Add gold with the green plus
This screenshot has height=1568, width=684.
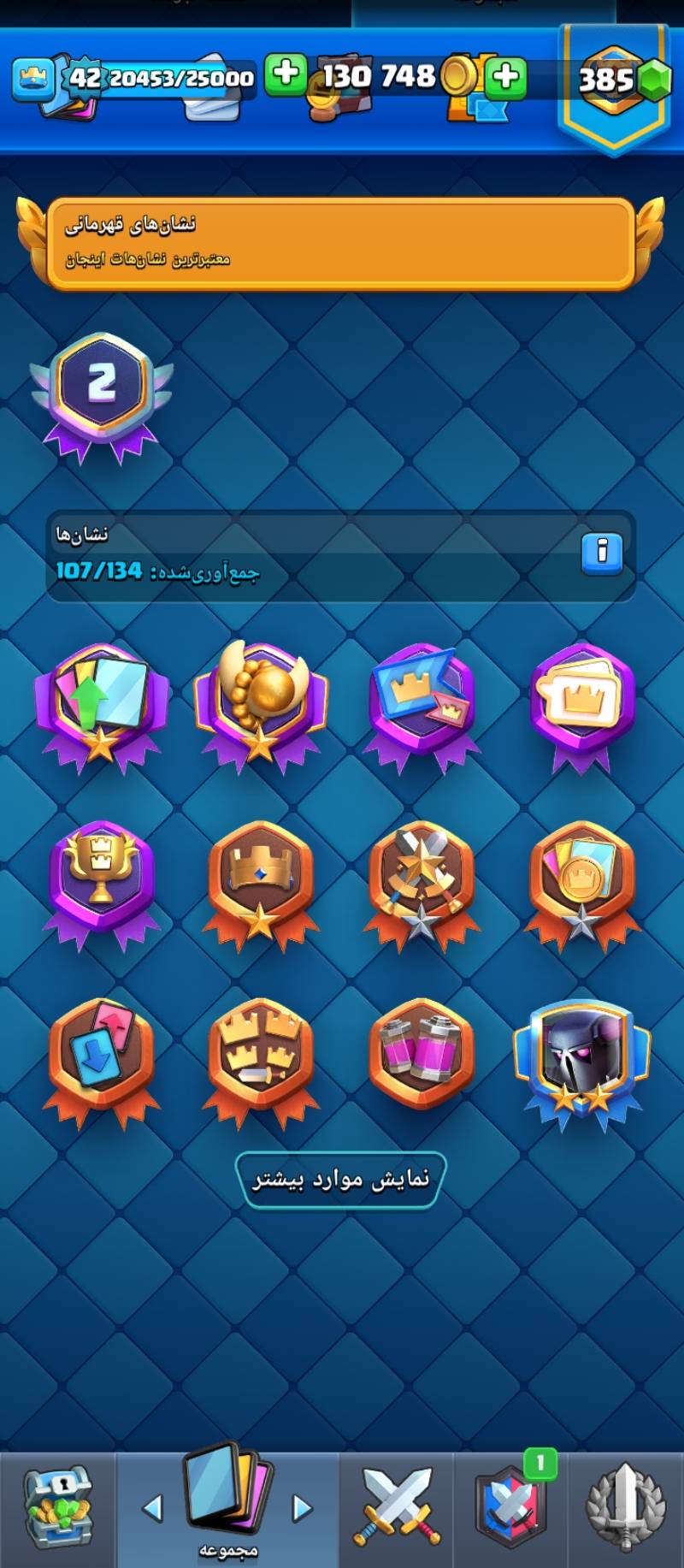click(x=506, y=77)
